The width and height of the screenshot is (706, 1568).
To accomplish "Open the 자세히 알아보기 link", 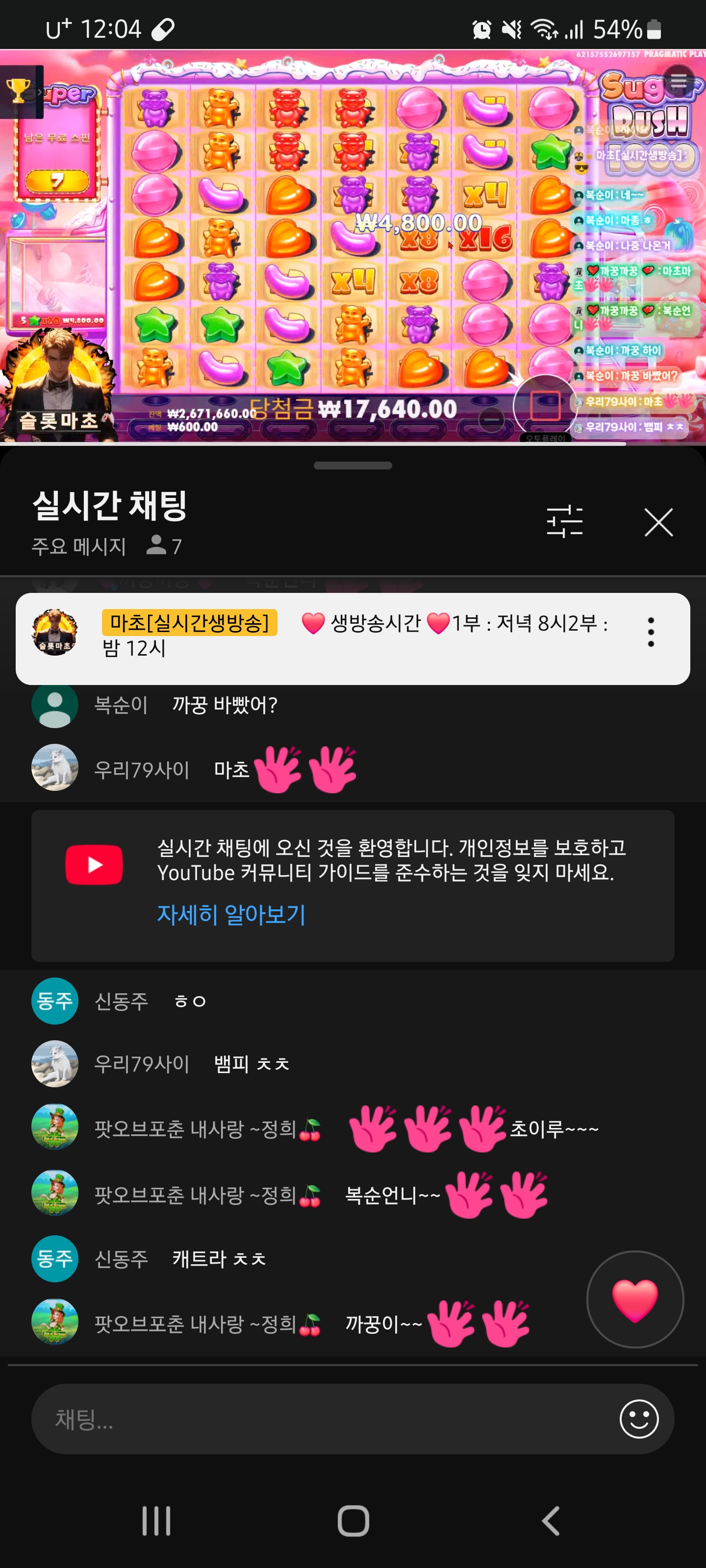I will (x=231, y=914).
